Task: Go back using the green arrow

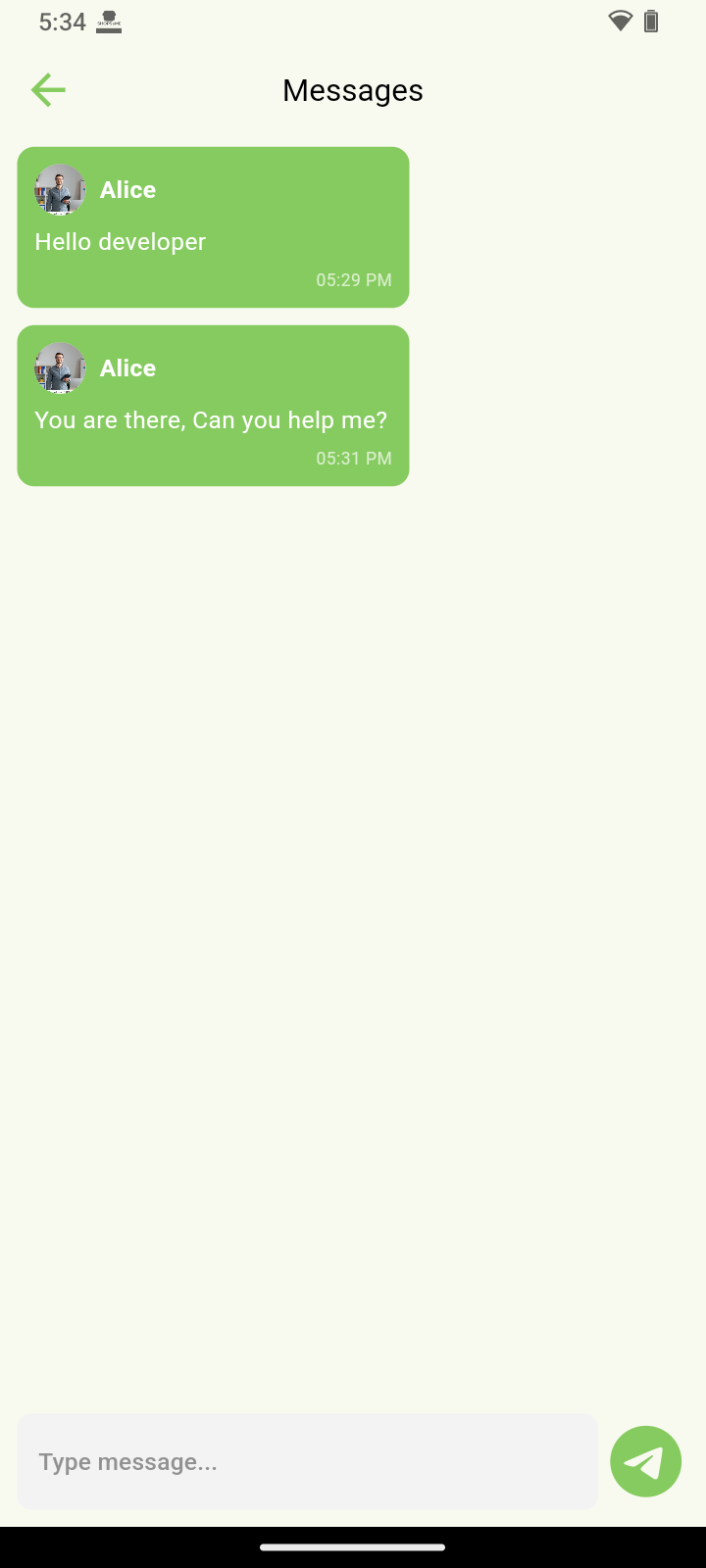Action: (48, 90)
